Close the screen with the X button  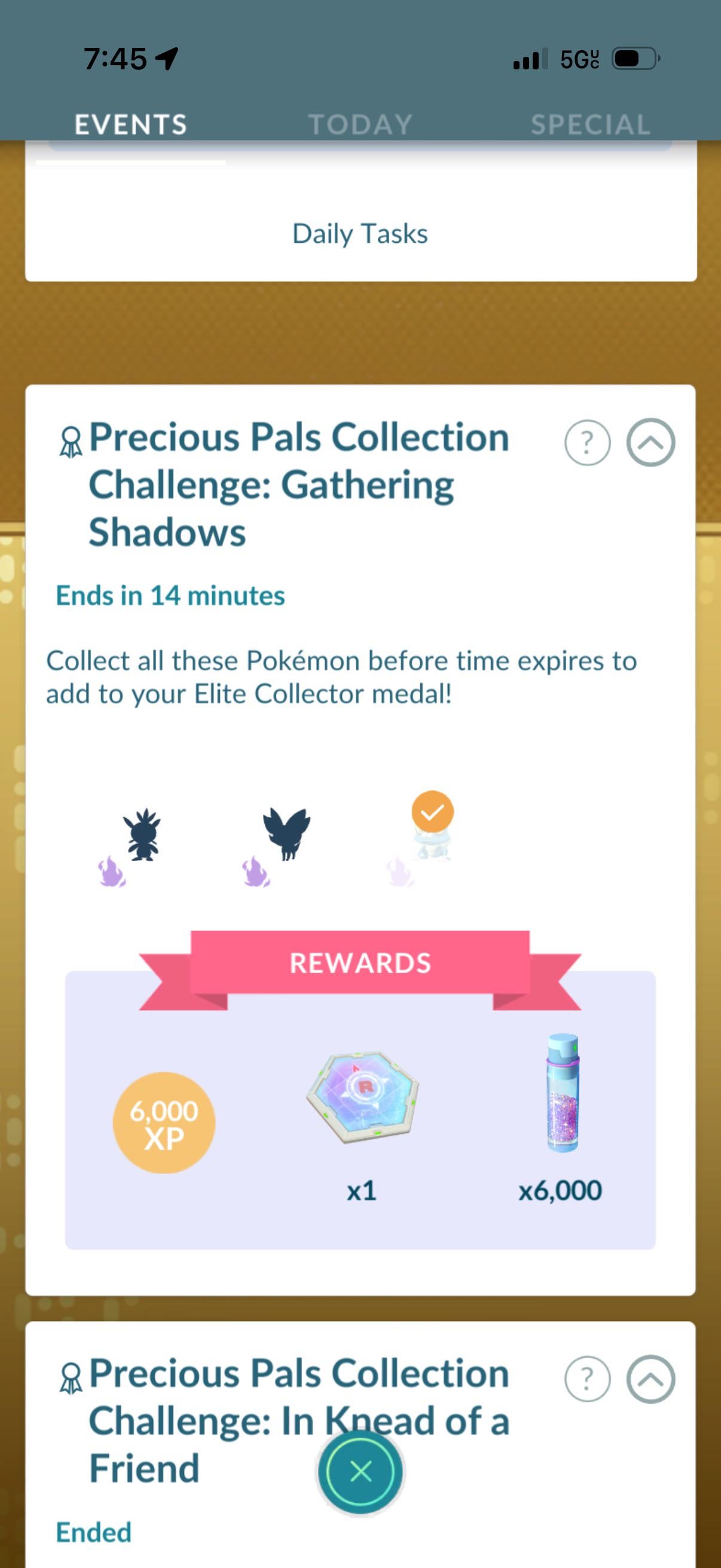point(361,1471)
